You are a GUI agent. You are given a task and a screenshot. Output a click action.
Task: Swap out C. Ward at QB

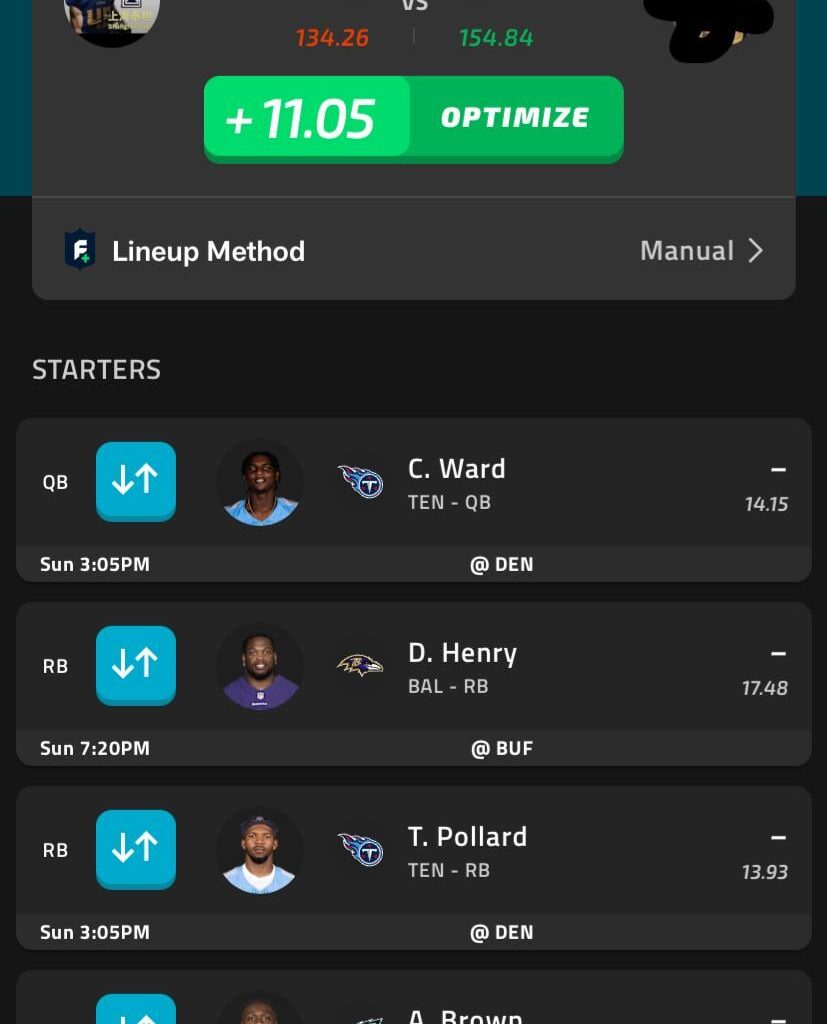136,481
